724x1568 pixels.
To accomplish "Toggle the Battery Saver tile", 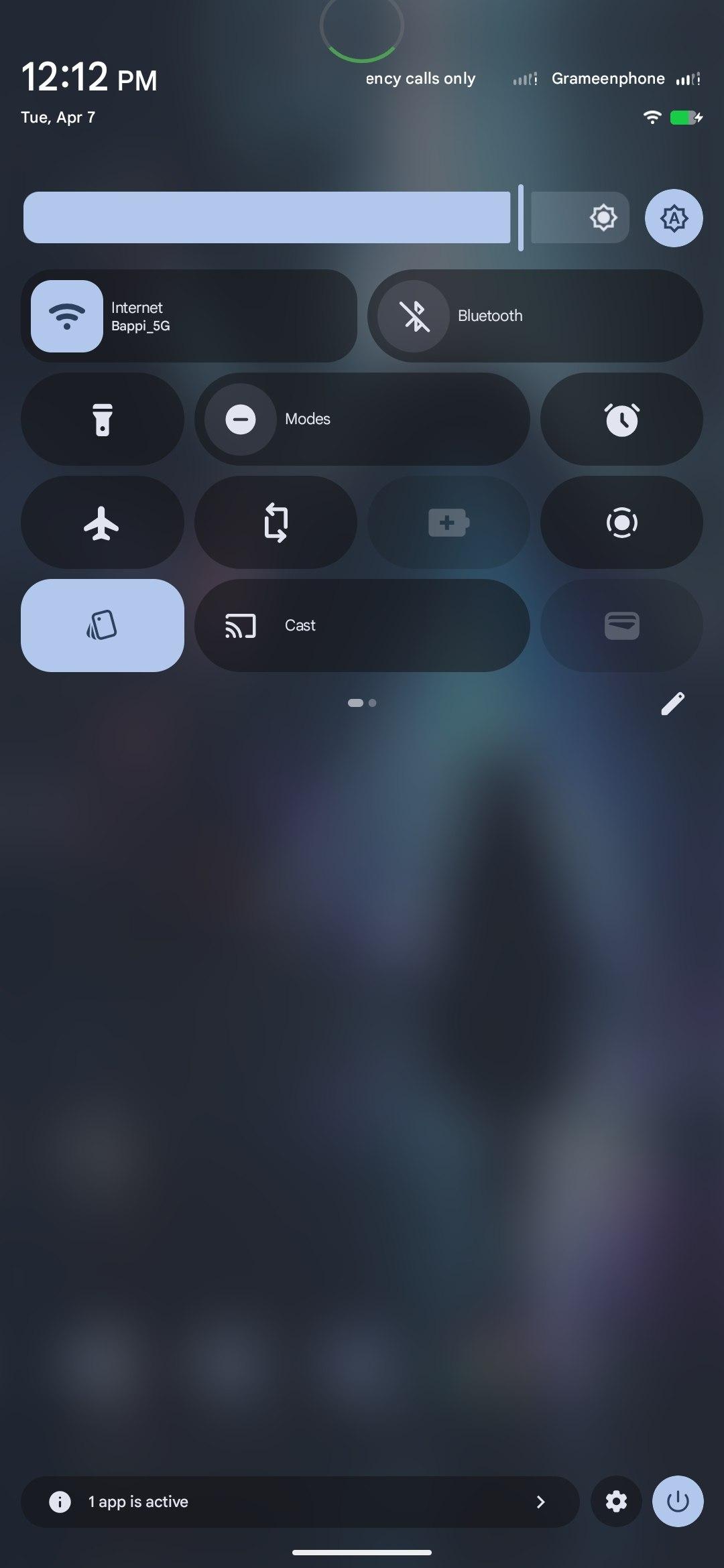I will pyautogui.click(x=448, y=523).
